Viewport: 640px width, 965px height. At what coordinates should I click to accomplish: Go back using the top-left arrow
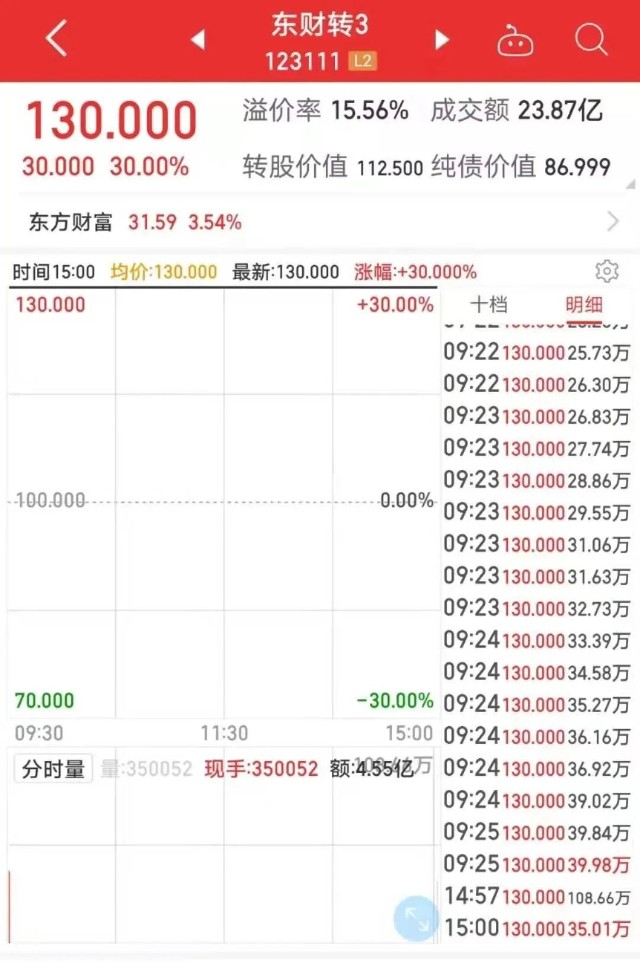[57, 40]
